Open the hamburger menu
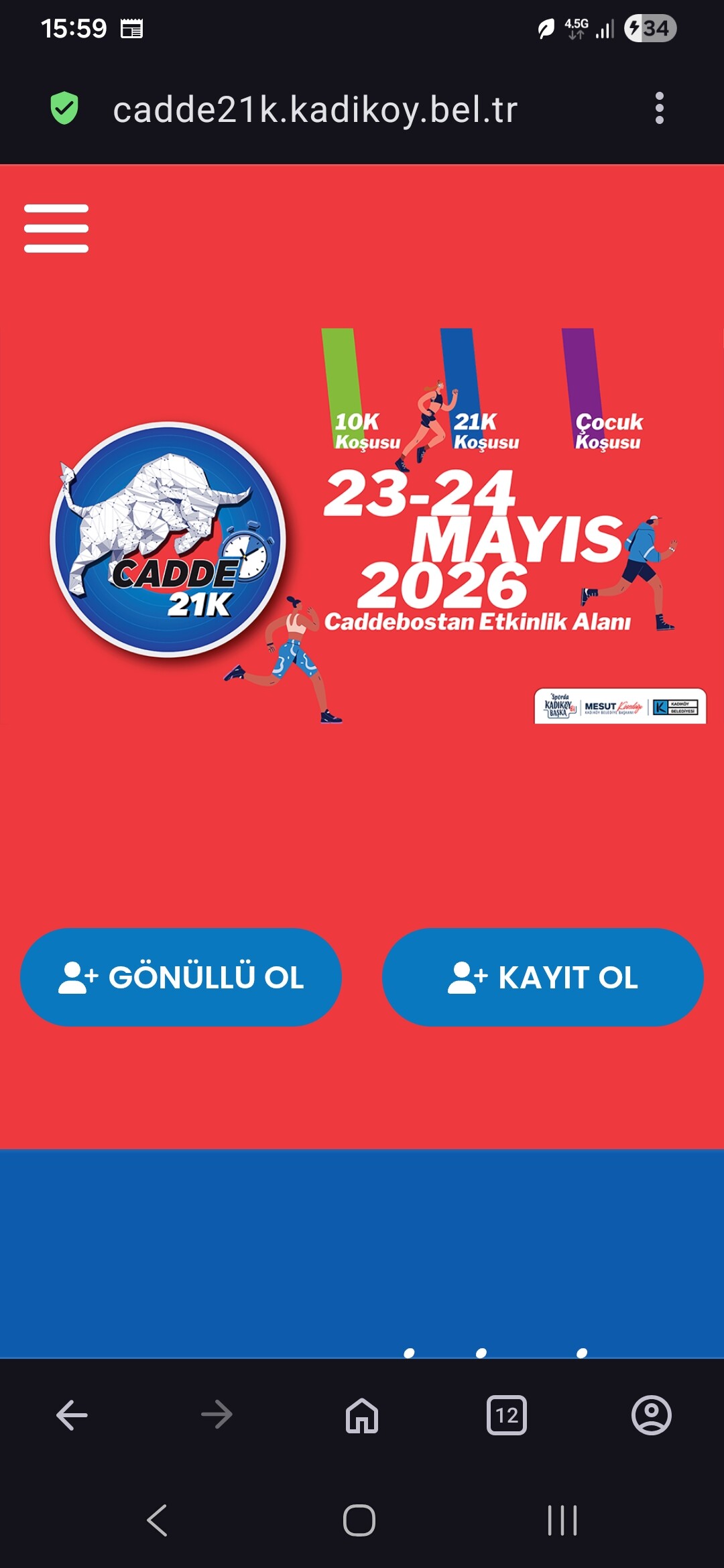 pyautogui.click(x=56, y=228)
